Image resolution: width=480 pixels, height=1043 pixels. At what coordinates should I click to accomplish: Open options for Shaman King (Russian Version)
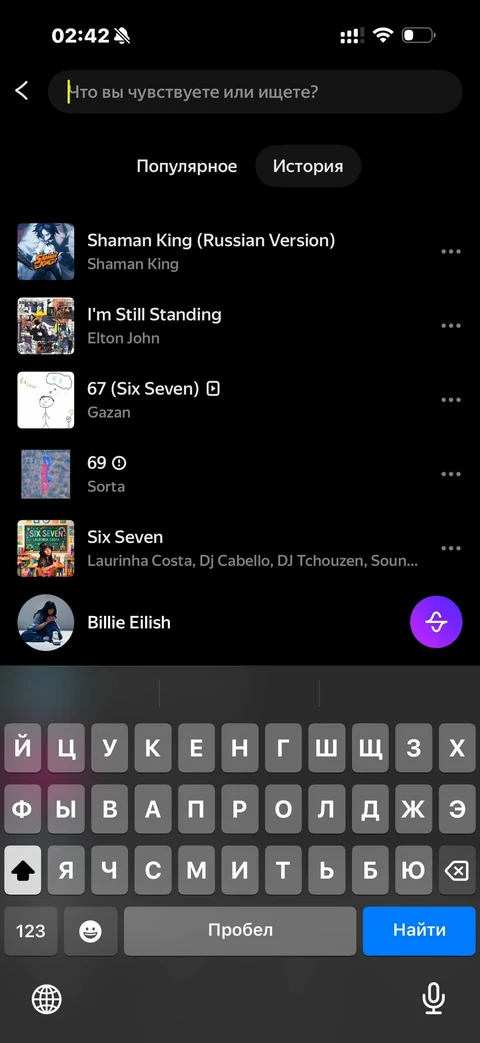point(451,251)
